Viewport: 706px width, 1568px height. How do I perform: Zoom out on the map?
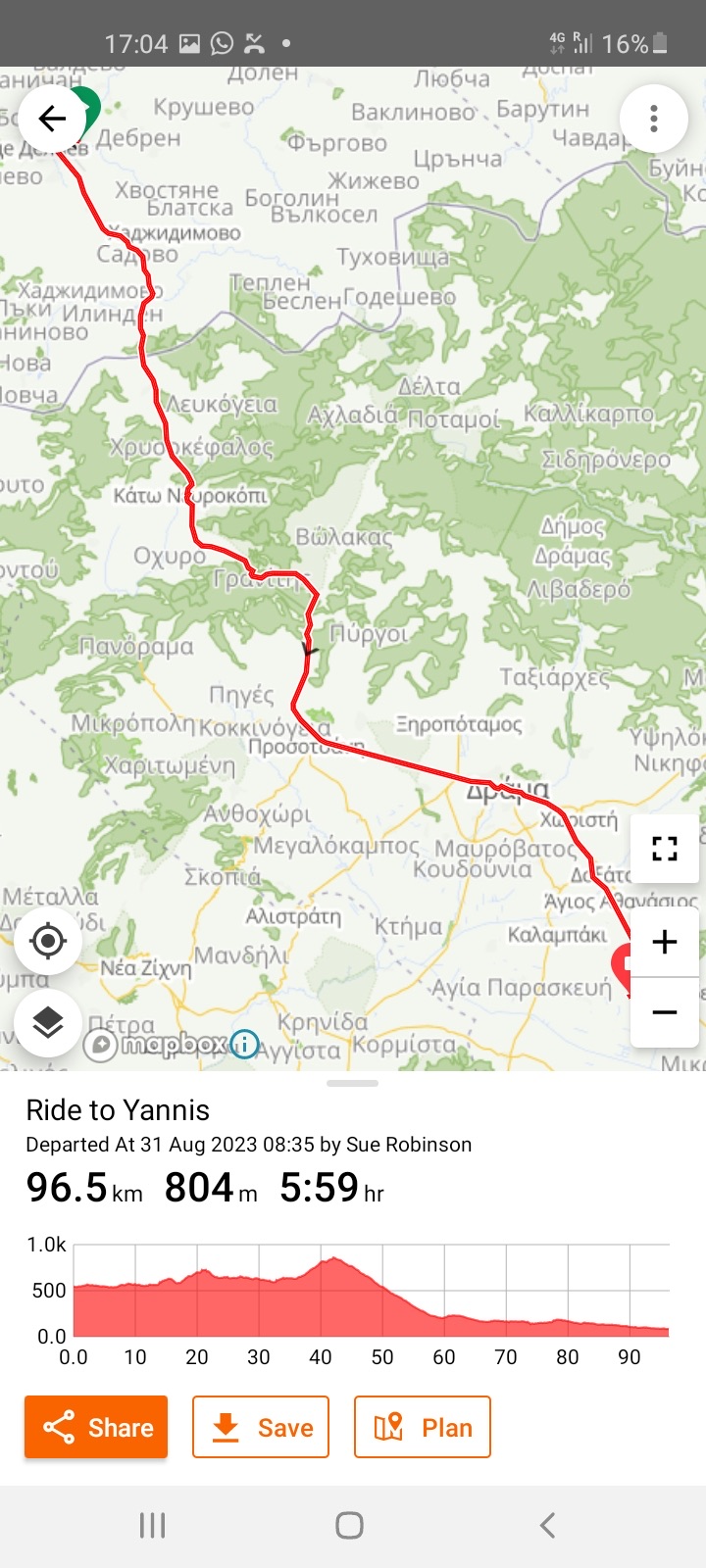pyautogui.click(x=665, y=1012)
